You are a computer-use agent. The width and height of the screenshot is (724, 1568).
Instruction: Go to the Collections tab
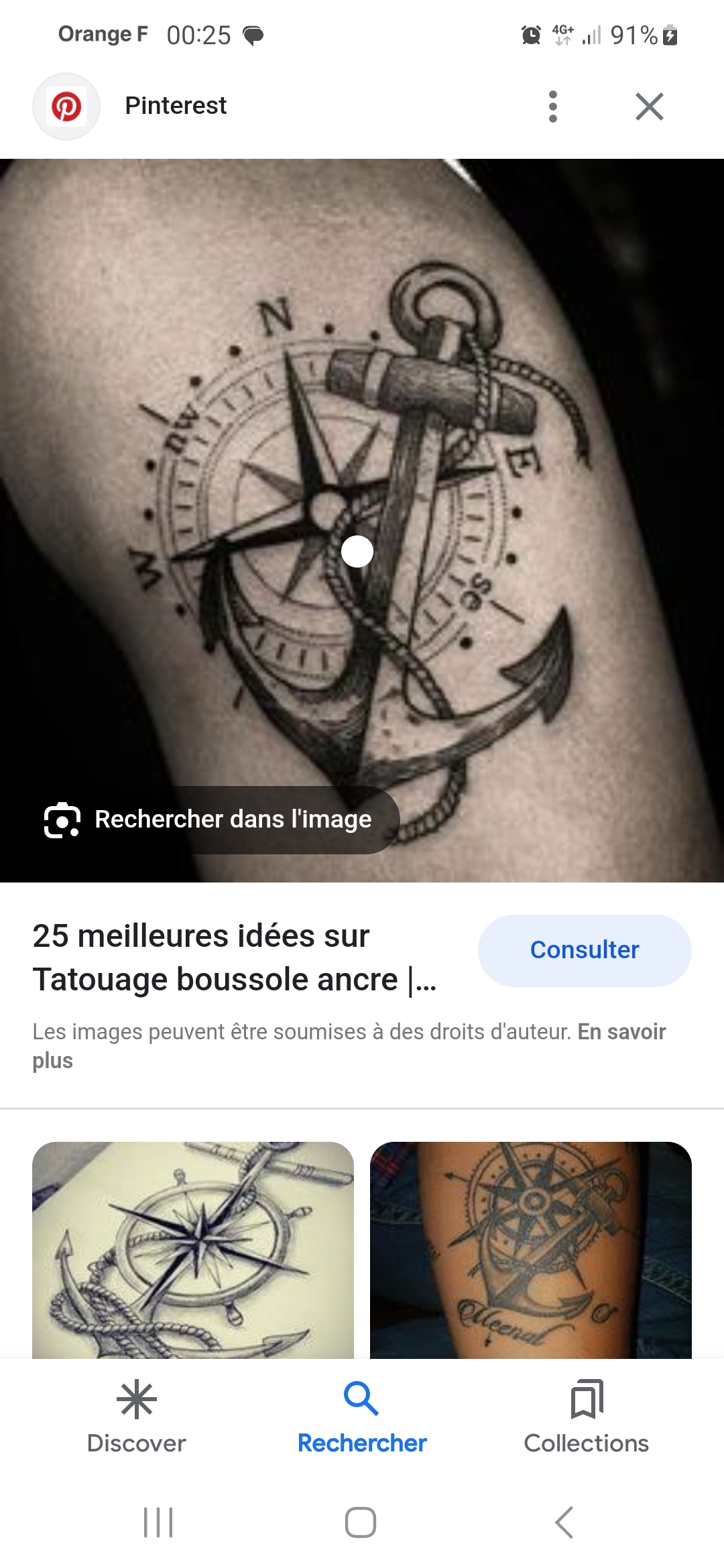pyautogui.click(x=586, y=1417)
